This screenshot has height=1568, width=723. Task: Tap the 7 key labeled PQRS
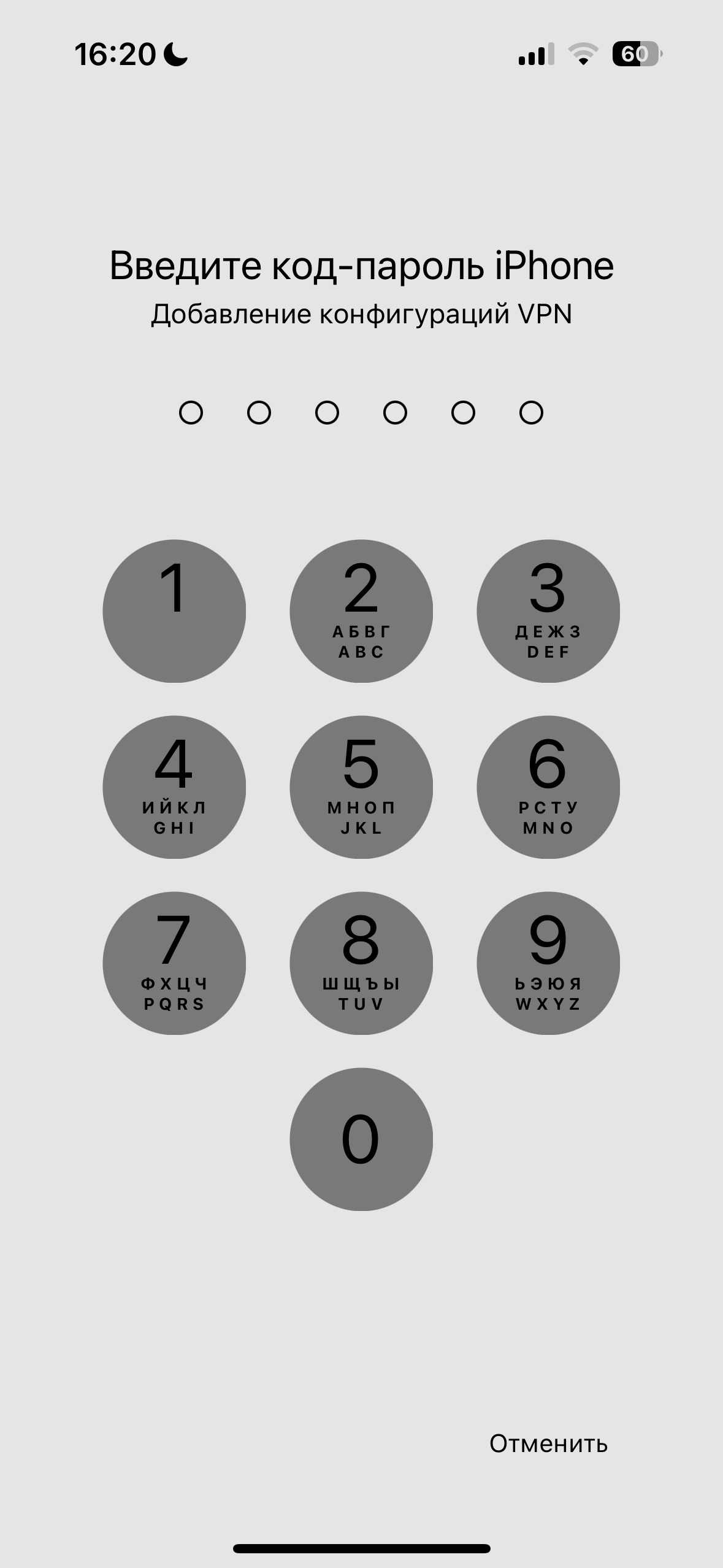(174, 963)
